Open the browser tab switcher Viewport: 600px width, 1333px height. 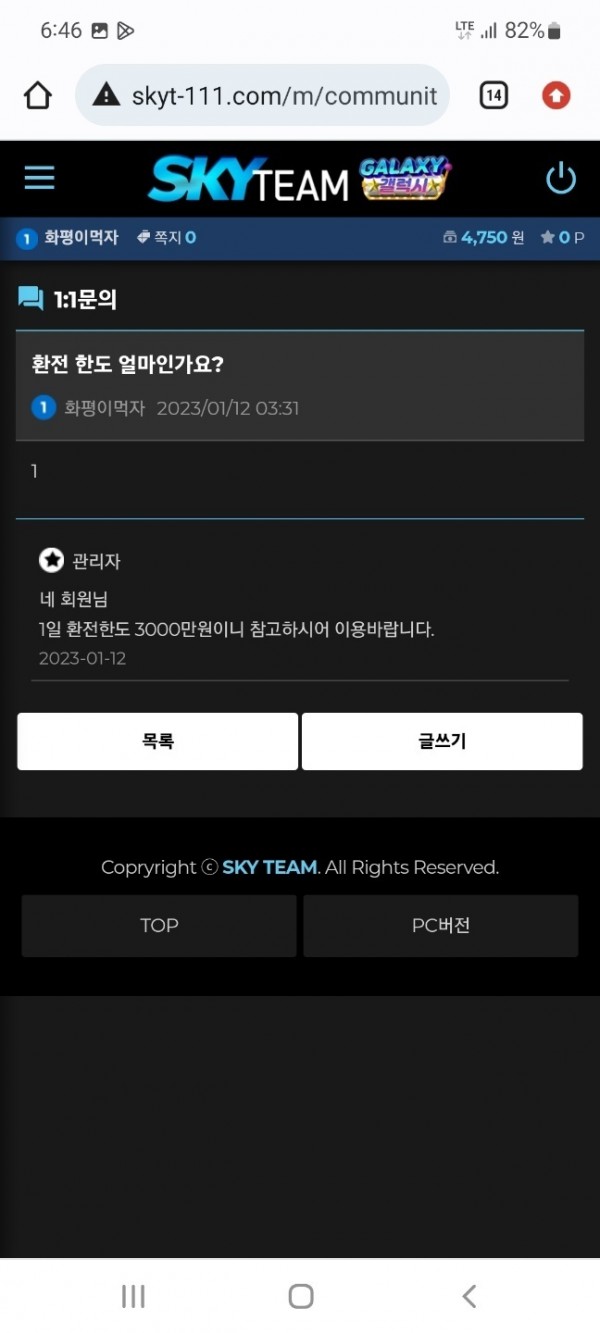click(493, 96)
